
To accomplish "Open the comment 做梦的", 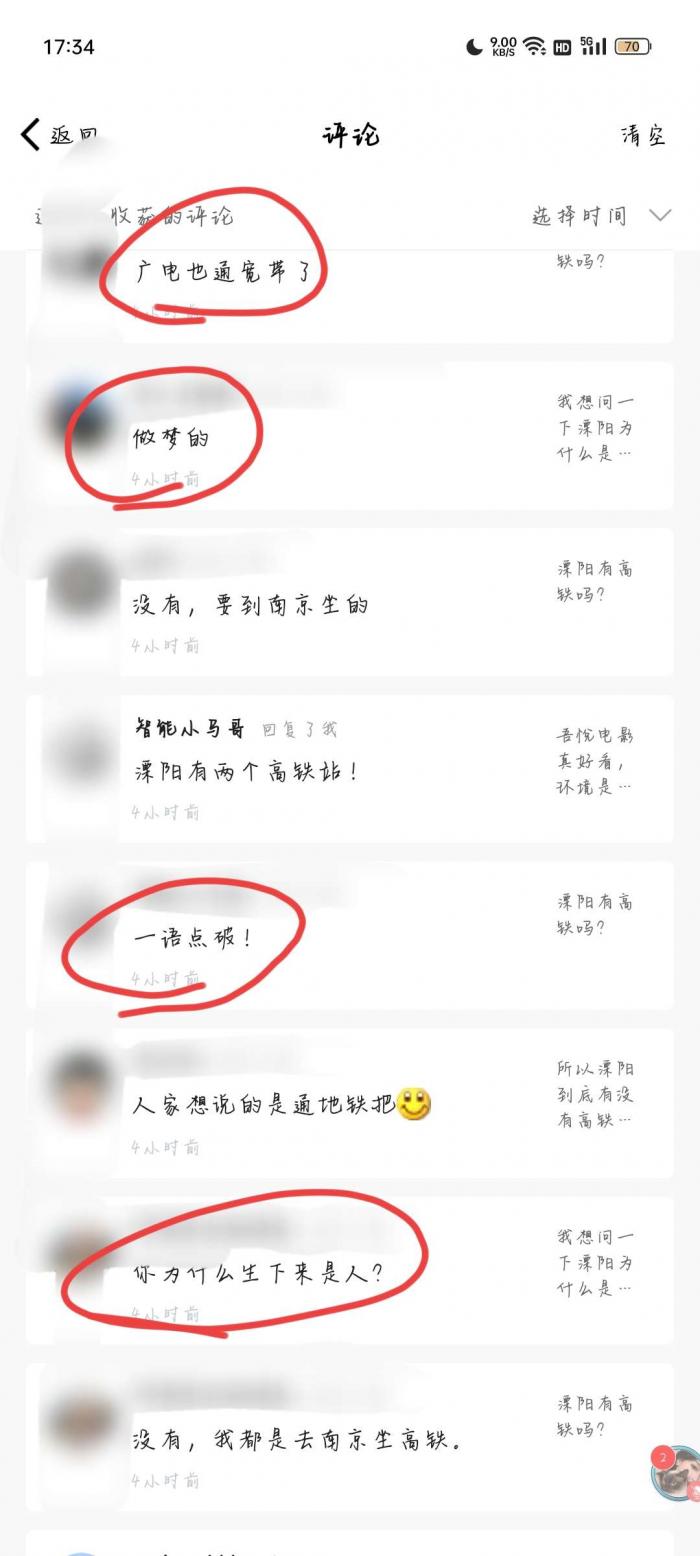I will [171, 438].
